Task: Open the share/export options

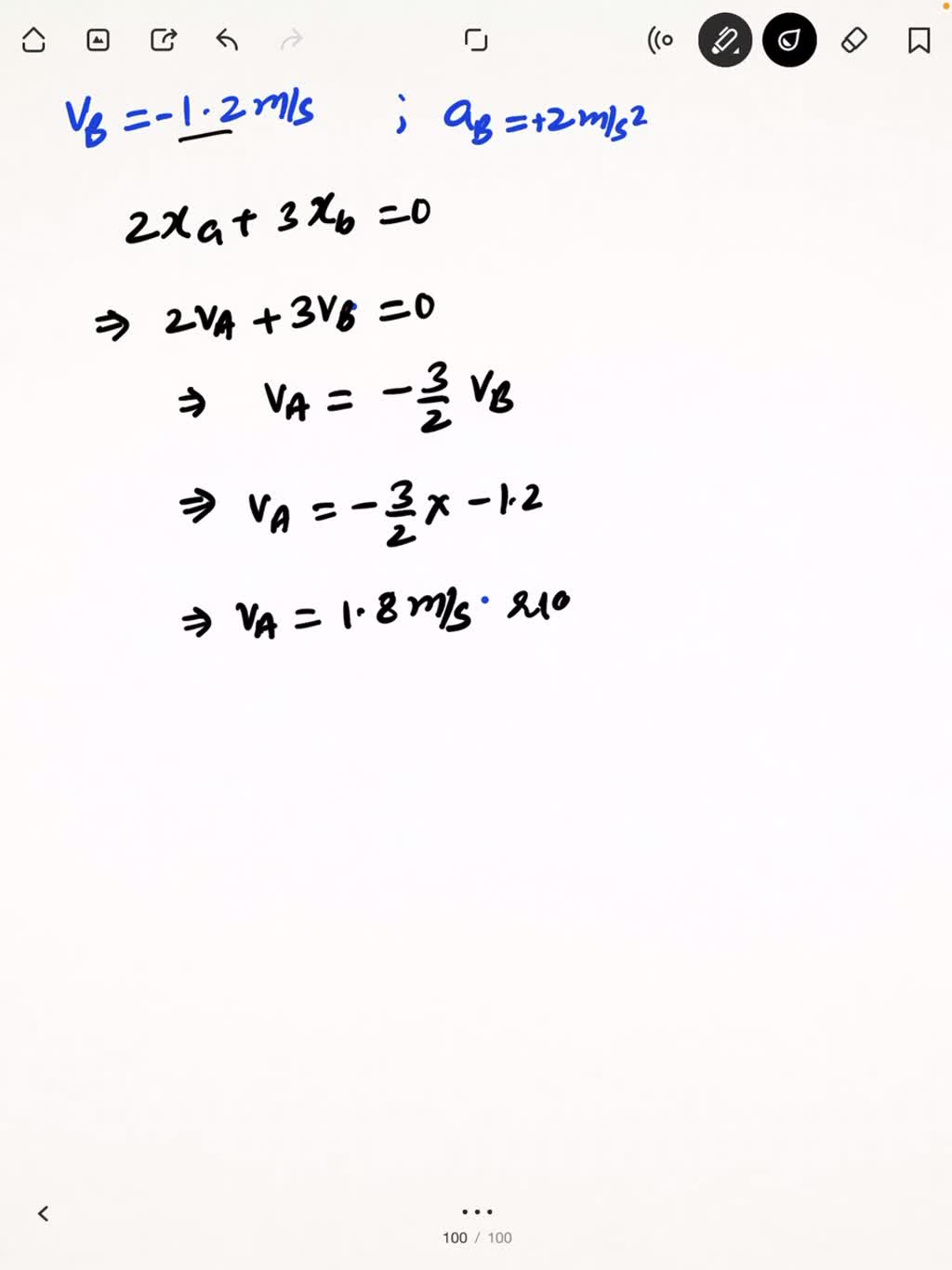Action: pos(162,40)
